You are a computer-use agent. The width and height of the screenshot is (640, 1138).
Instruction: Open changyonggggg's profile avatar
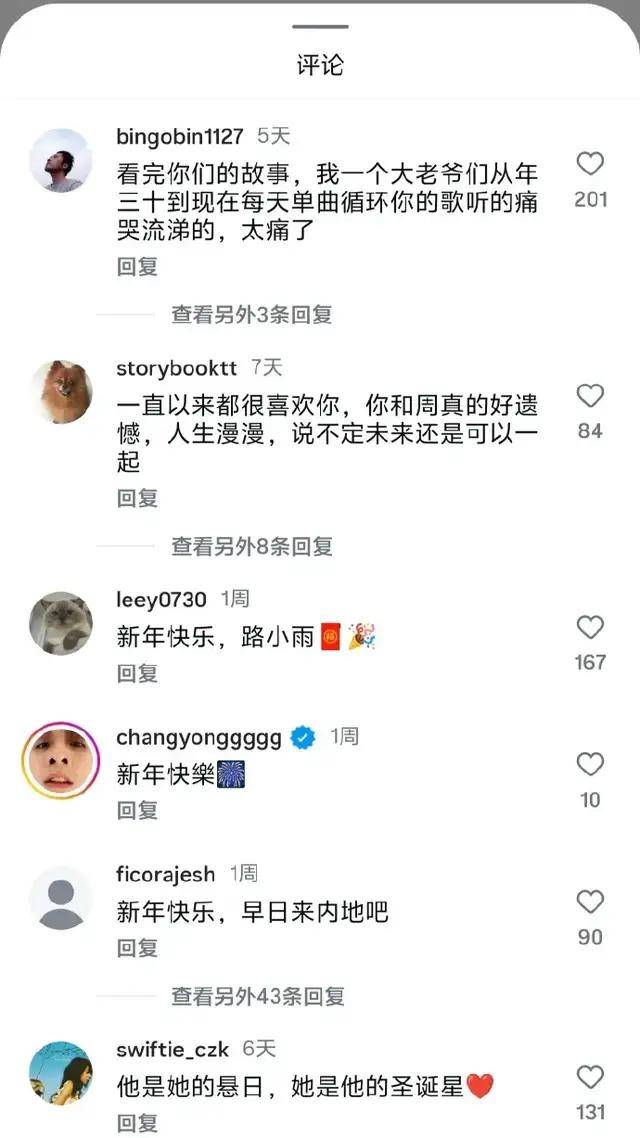pyautogui.click(x=61, y=761)
